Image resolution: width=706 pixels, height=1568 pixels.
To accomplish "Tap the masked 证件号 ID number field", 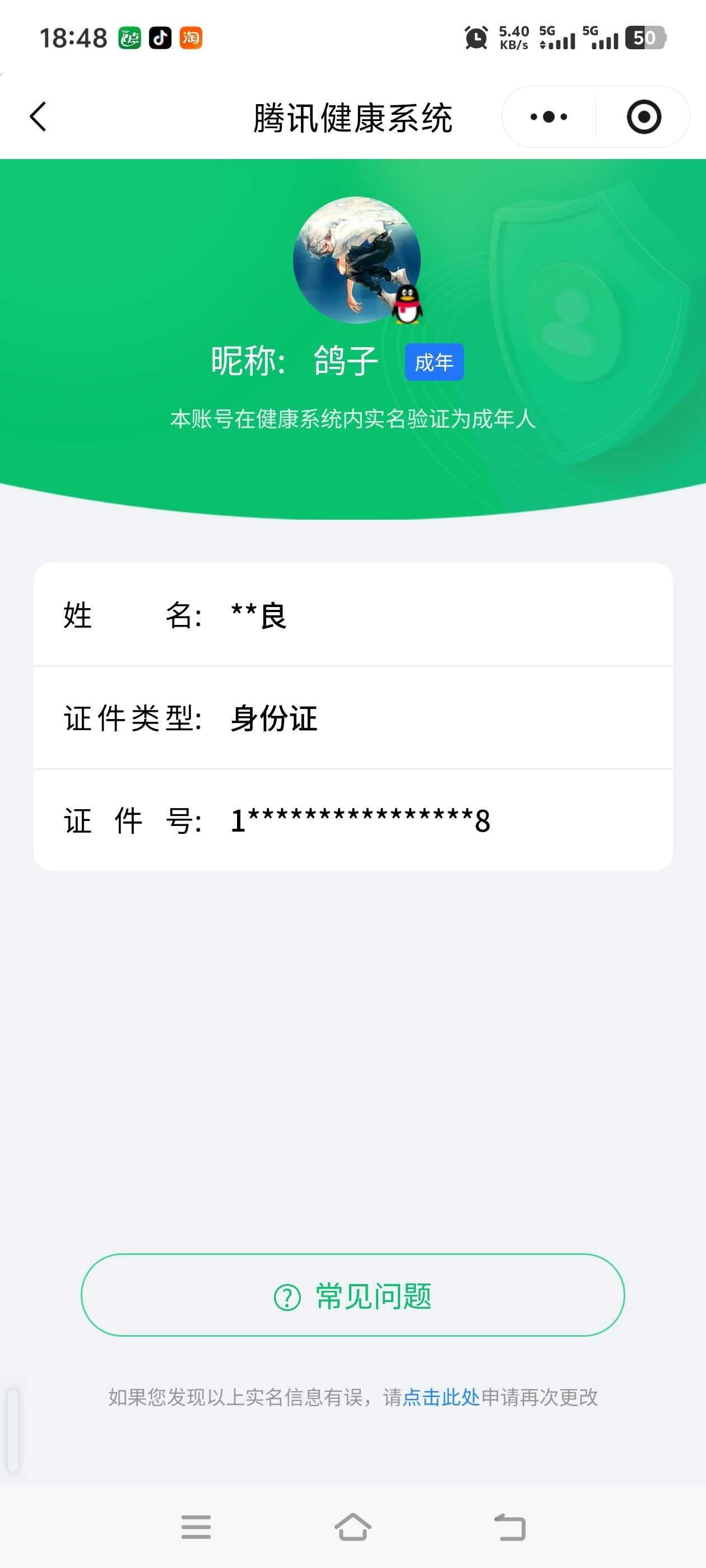I will pyautogui.click(x=354, y=820).
